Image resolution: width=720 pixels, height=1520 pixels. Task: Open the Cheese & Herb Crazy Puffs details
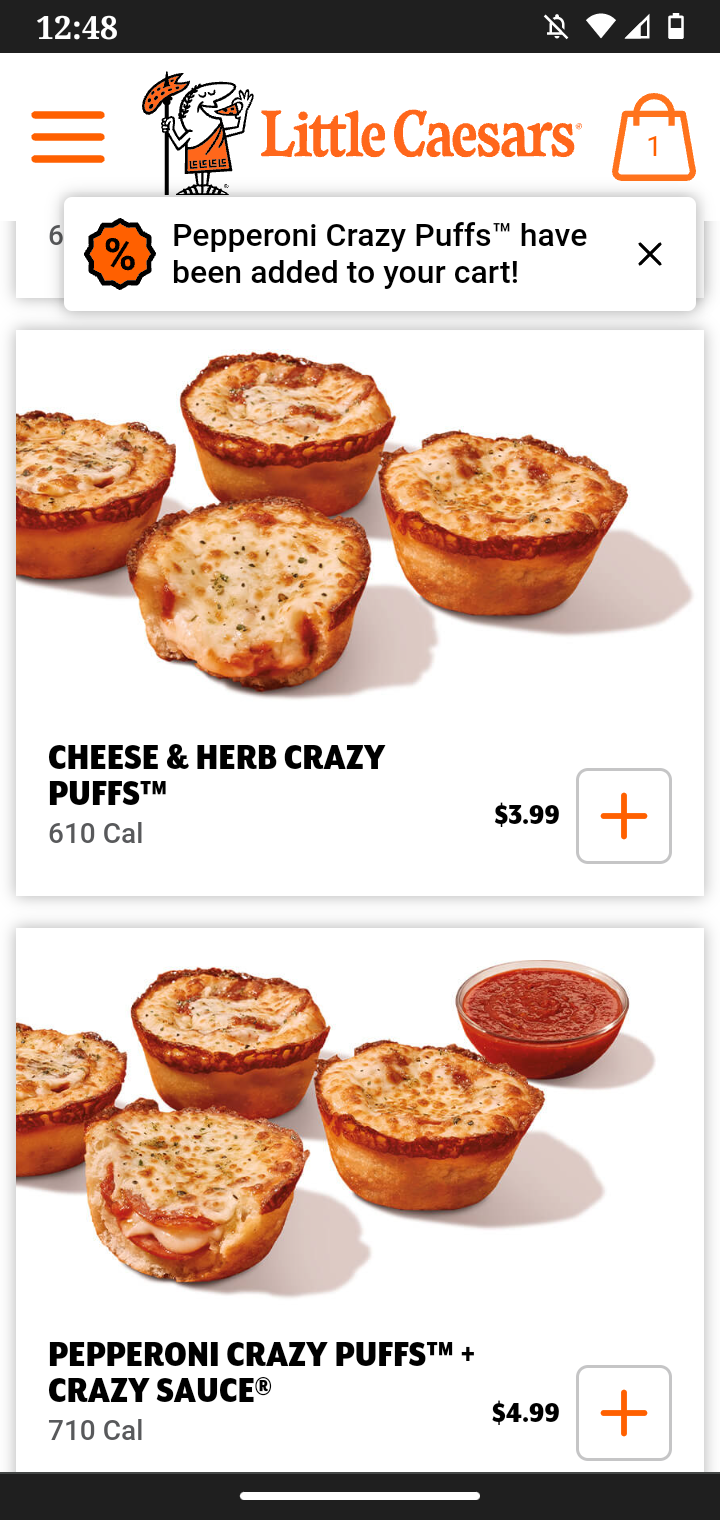[216, 773]
